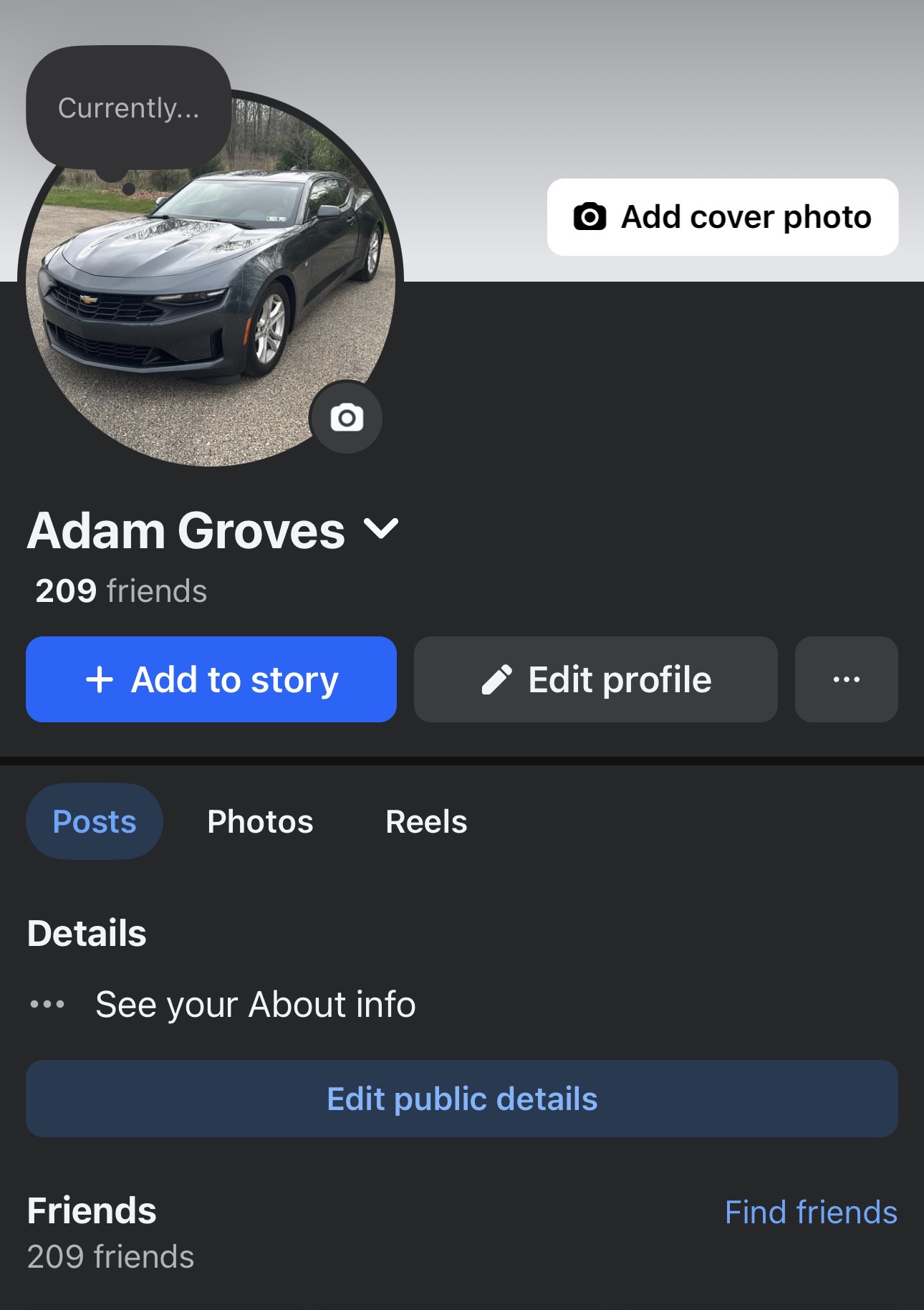Click the Add to story button
This screenshot has height=1310, width=924.
[x=211, y=679]
